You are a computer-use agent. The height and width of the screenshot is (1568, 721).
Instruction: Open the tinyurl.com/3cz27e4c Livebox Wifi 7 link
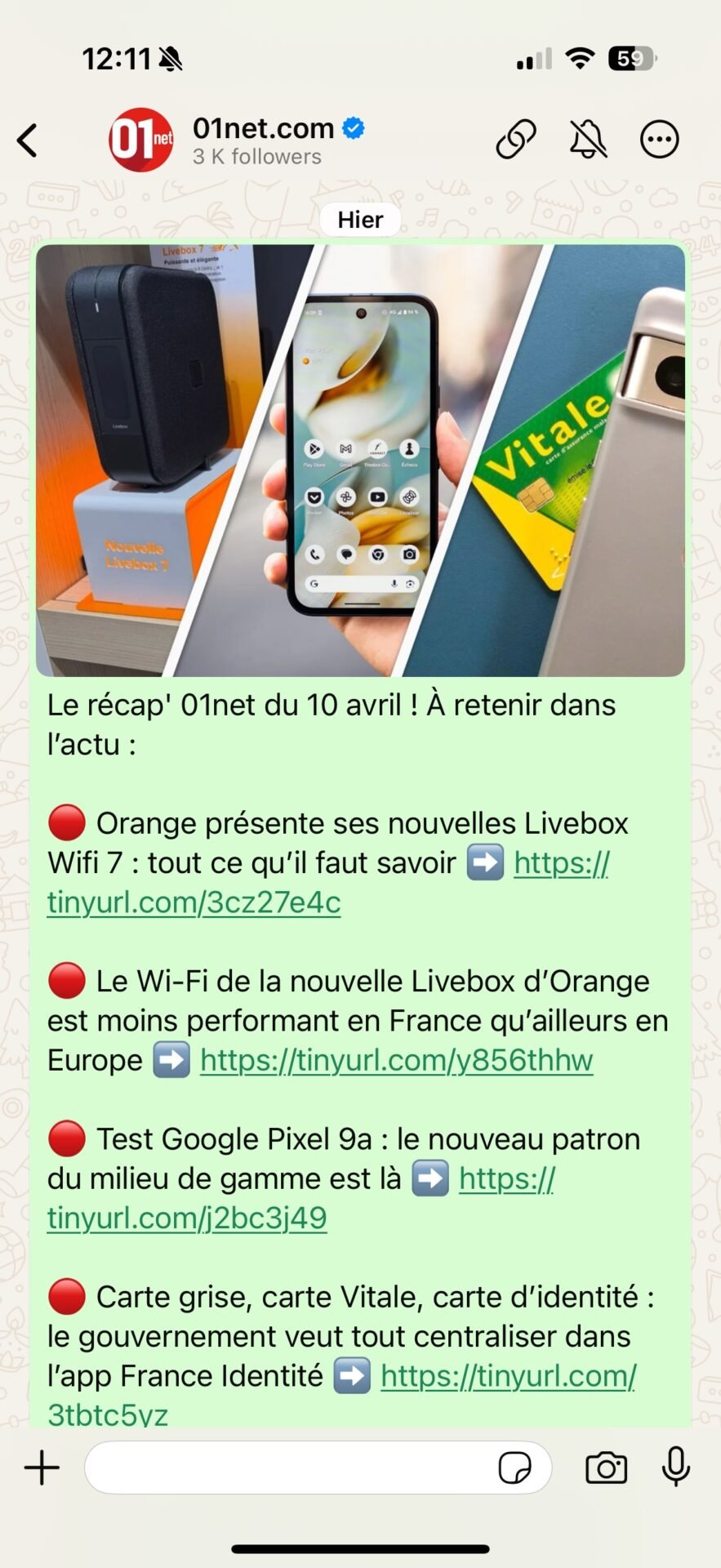194,902
